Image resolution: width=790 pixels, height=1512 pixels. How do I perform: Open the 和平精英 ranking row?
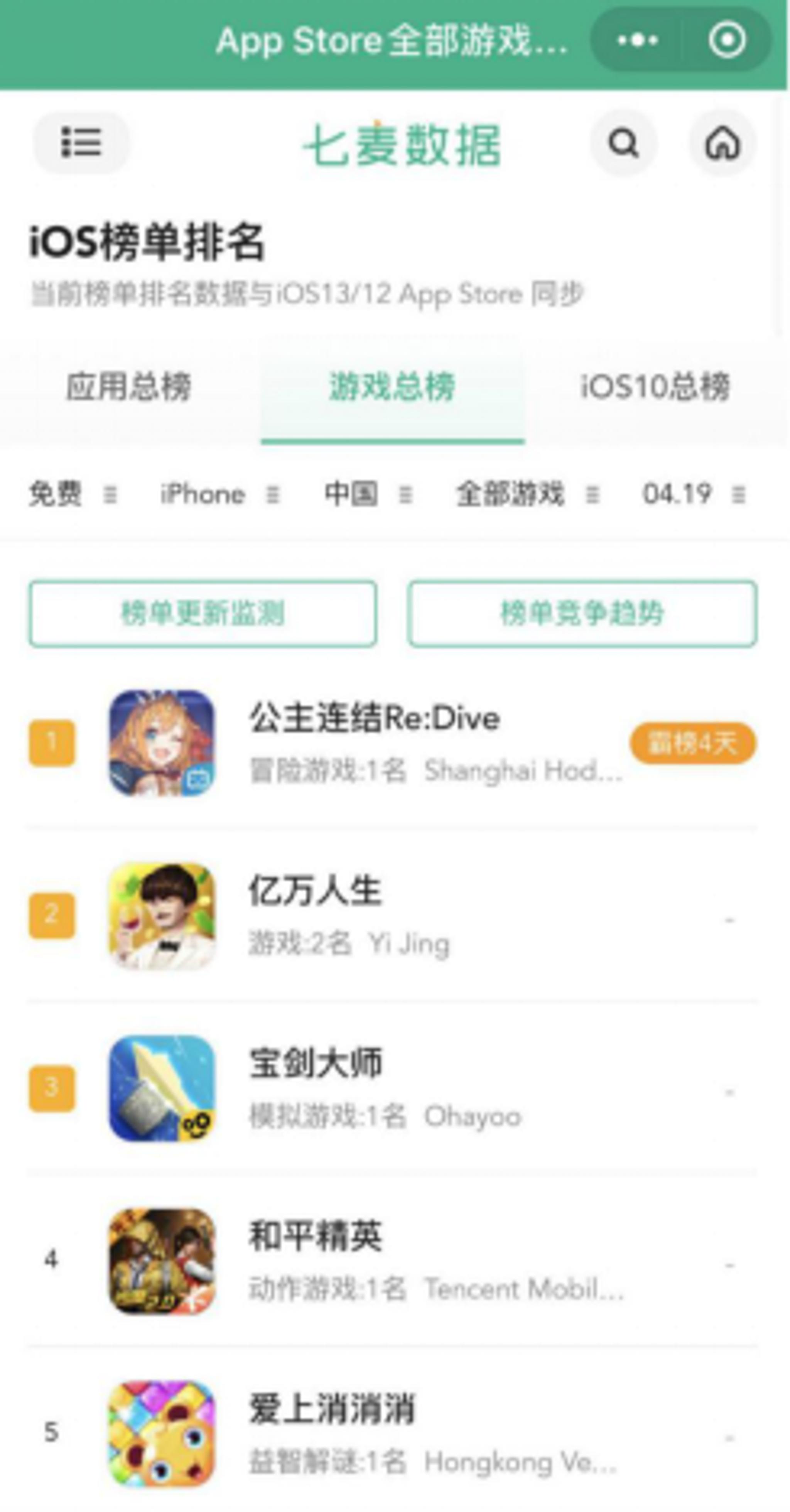tap(376, 1261)
